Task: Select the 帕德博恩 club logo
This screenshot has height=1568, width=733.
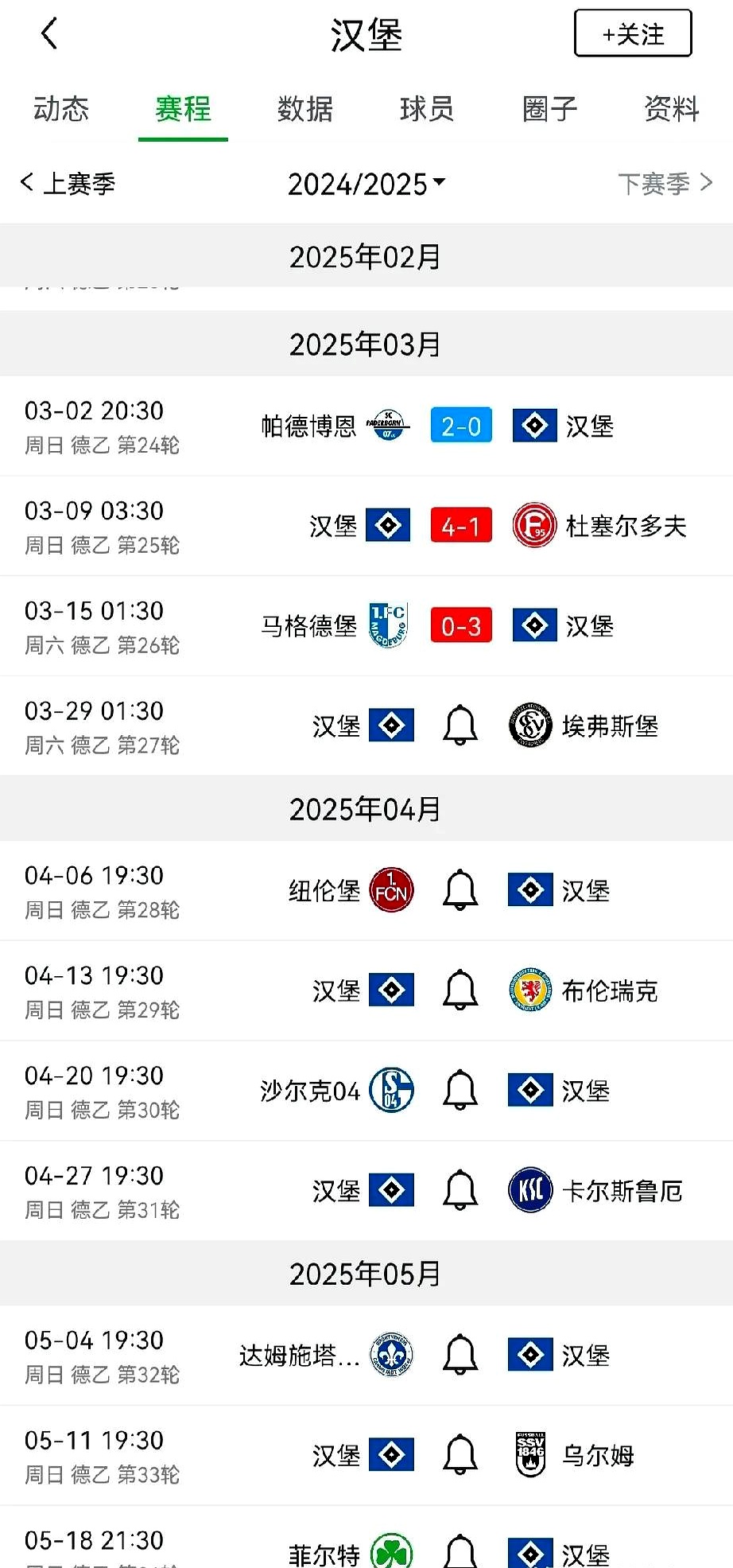Action: [x=389, y=426]
